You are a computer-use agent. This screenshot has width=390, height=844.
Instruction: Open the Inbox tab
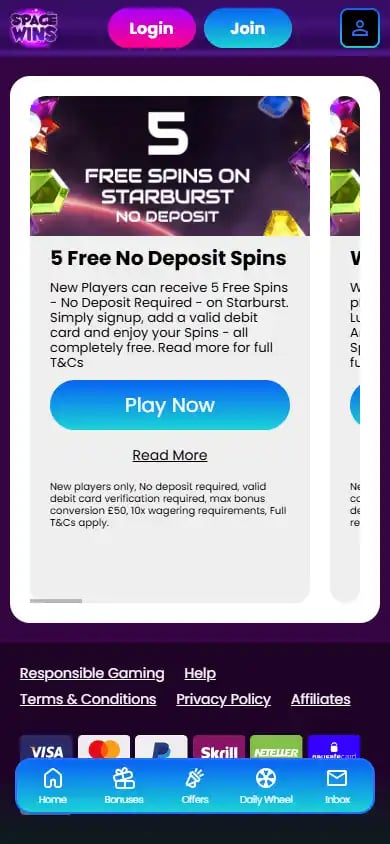[337, 786]
